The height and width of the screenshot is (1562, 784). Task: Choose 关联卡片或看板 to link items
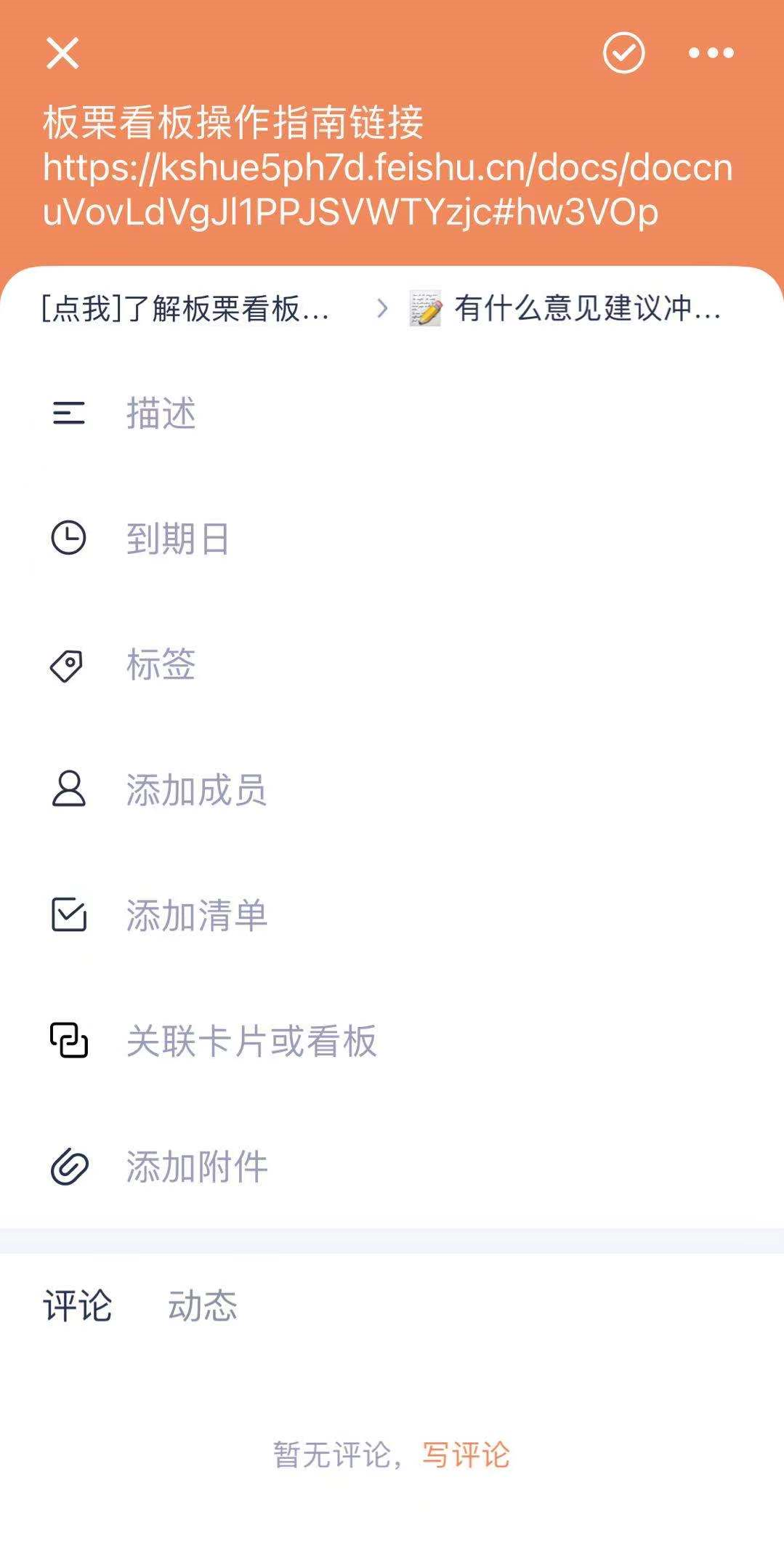click(251, 1041)
